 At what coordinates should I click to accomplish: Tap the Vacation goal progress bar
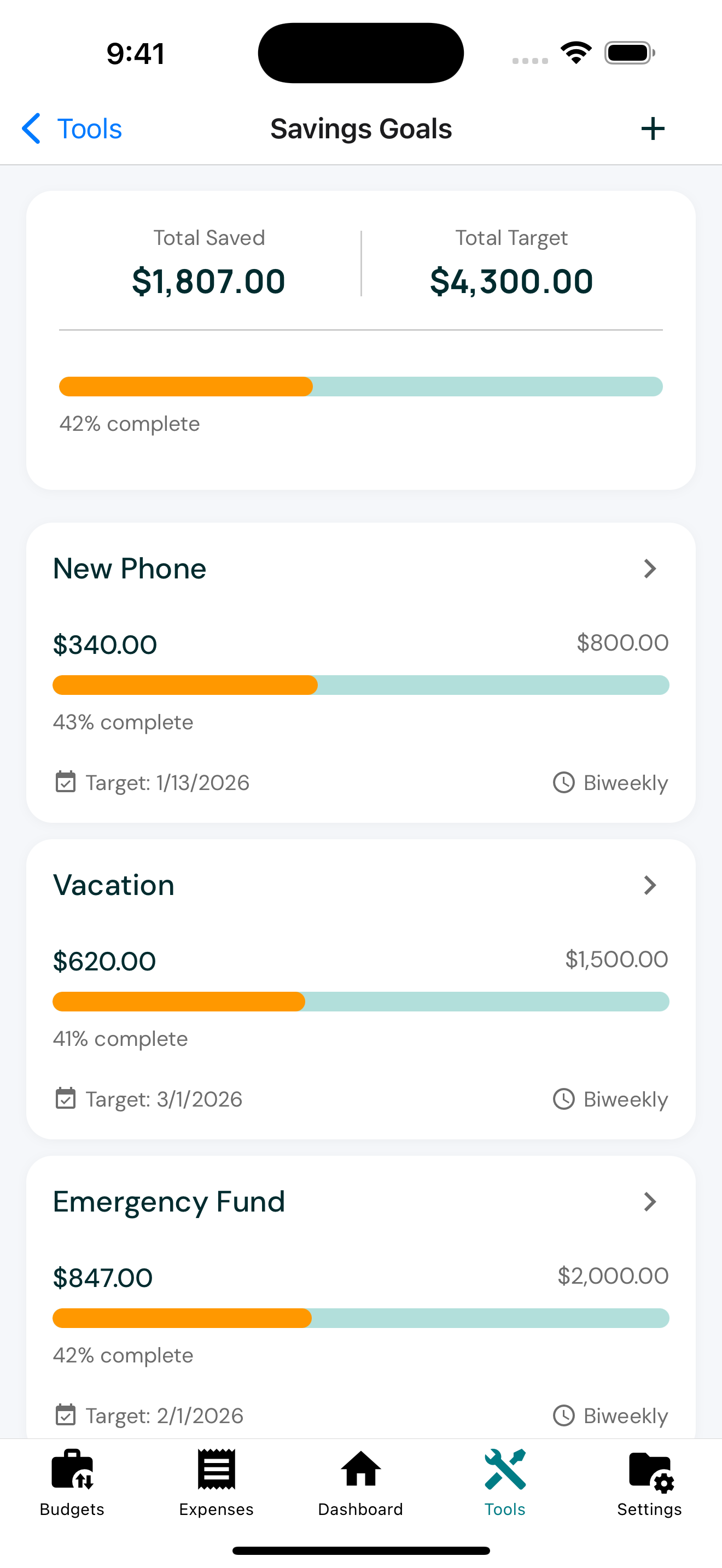[x=360, y=1001]
